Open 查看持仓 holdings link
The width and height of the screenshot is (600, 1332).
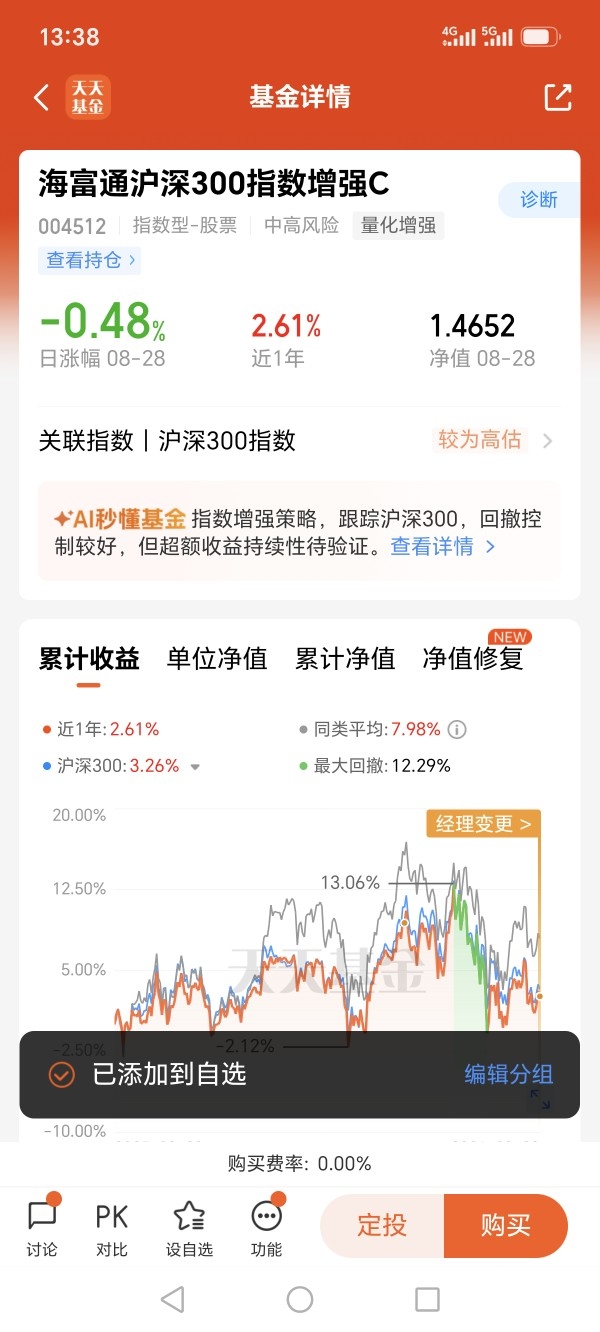(92, 260)
